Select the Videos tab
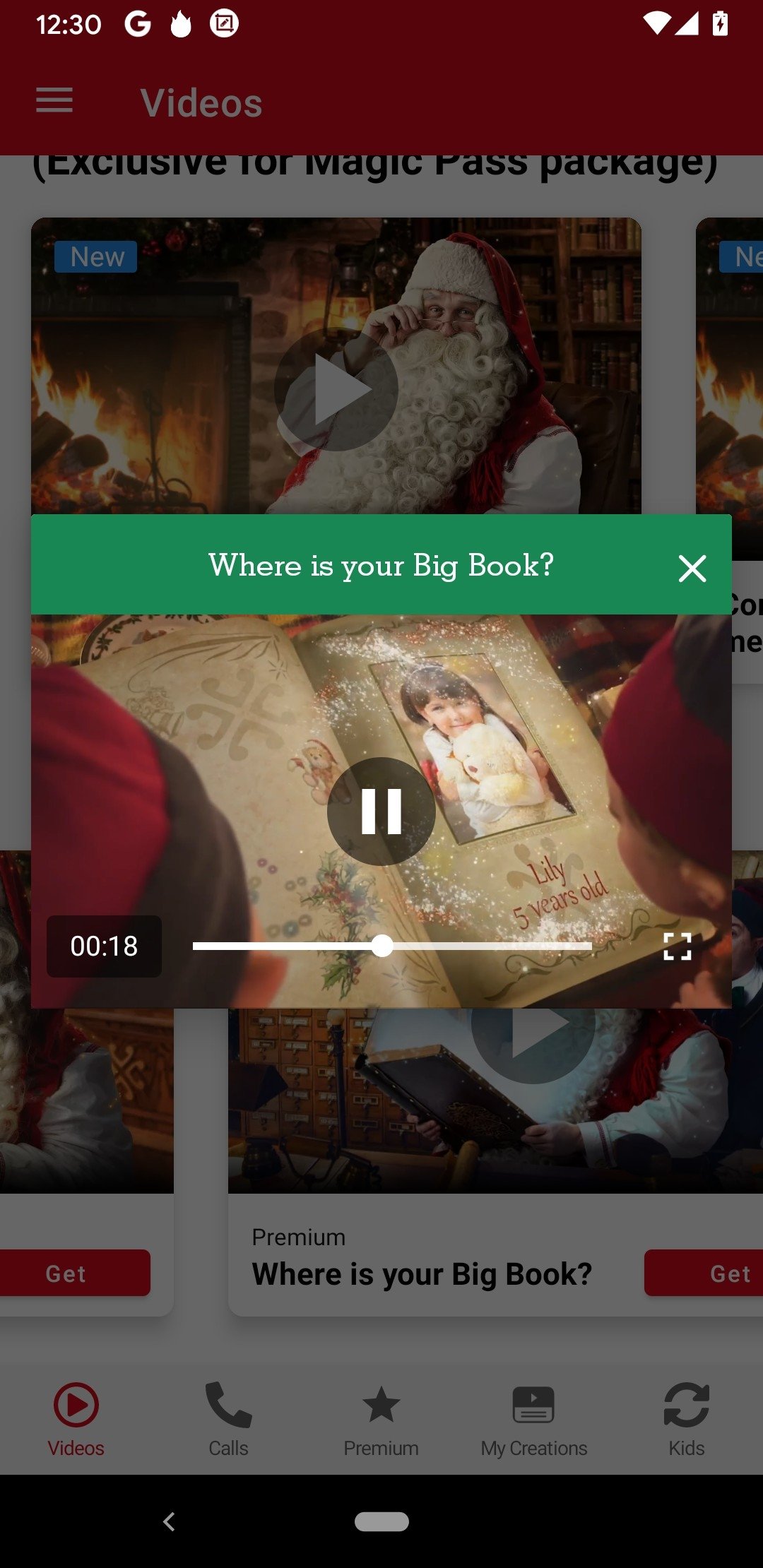Viewport: 763px width, 1568px height. (x=76, y=1420)
